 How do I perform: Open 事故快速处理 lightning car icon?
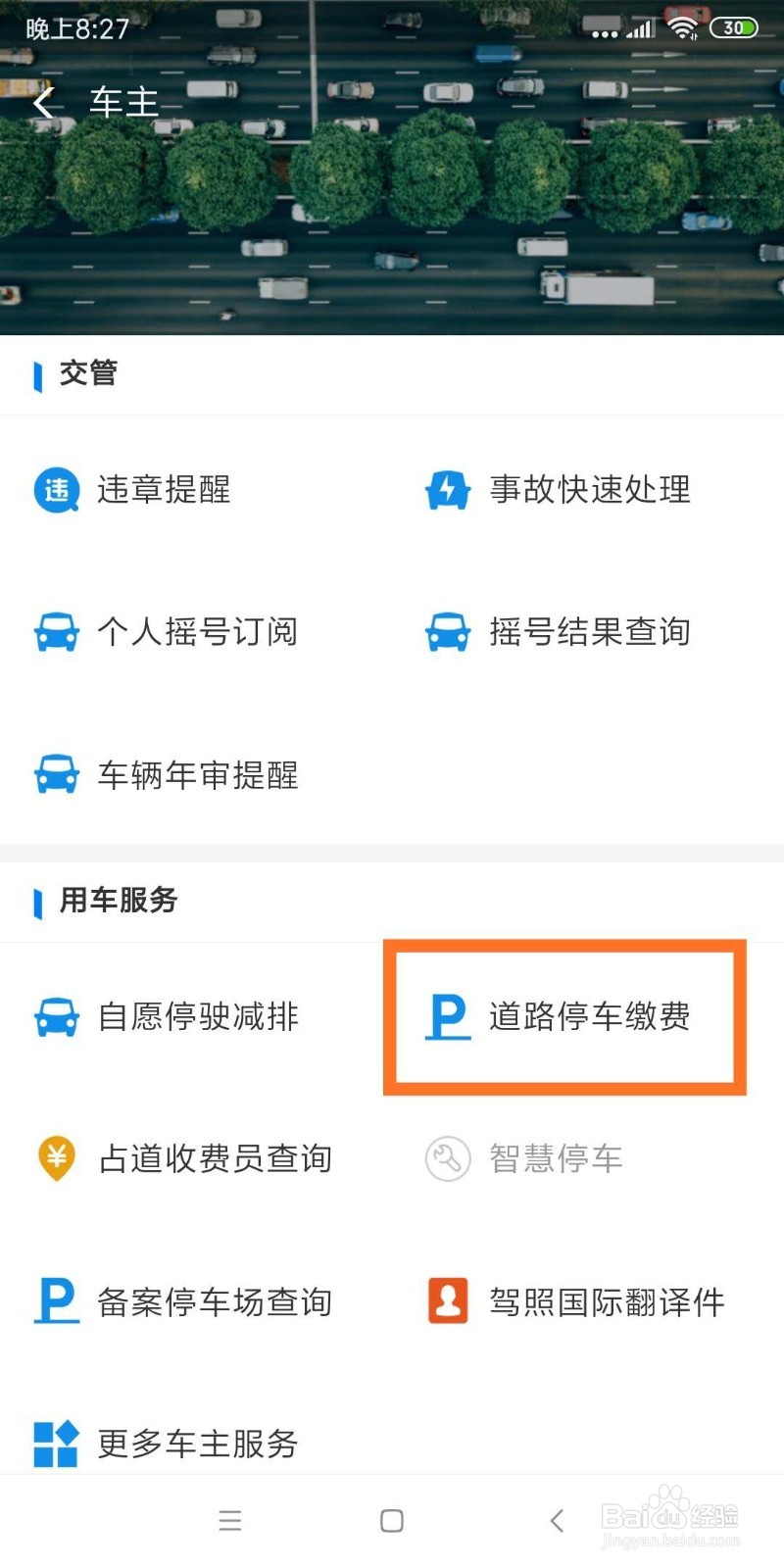click(x=448, y=490)
